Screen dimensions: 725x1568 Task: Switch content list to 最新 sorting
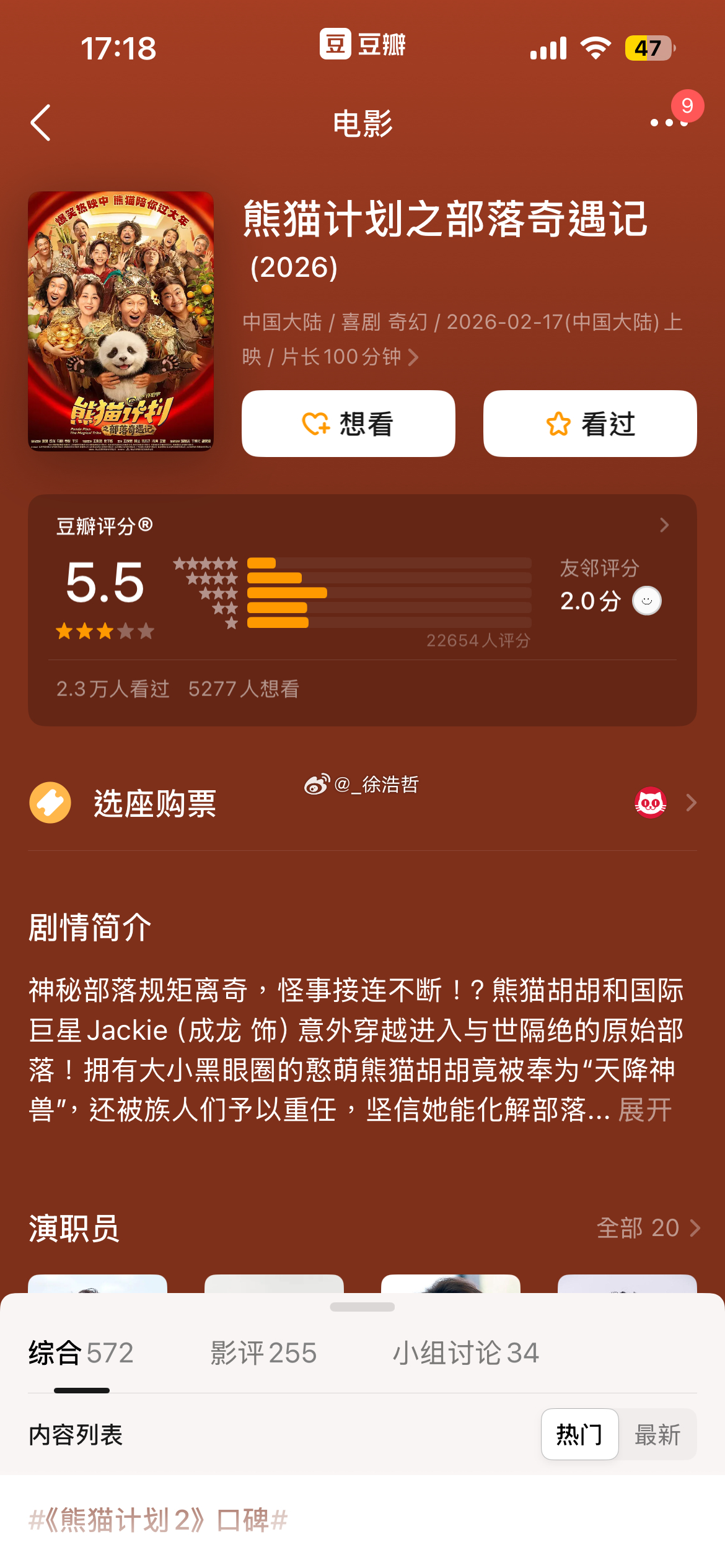[x=657, y=1434]
